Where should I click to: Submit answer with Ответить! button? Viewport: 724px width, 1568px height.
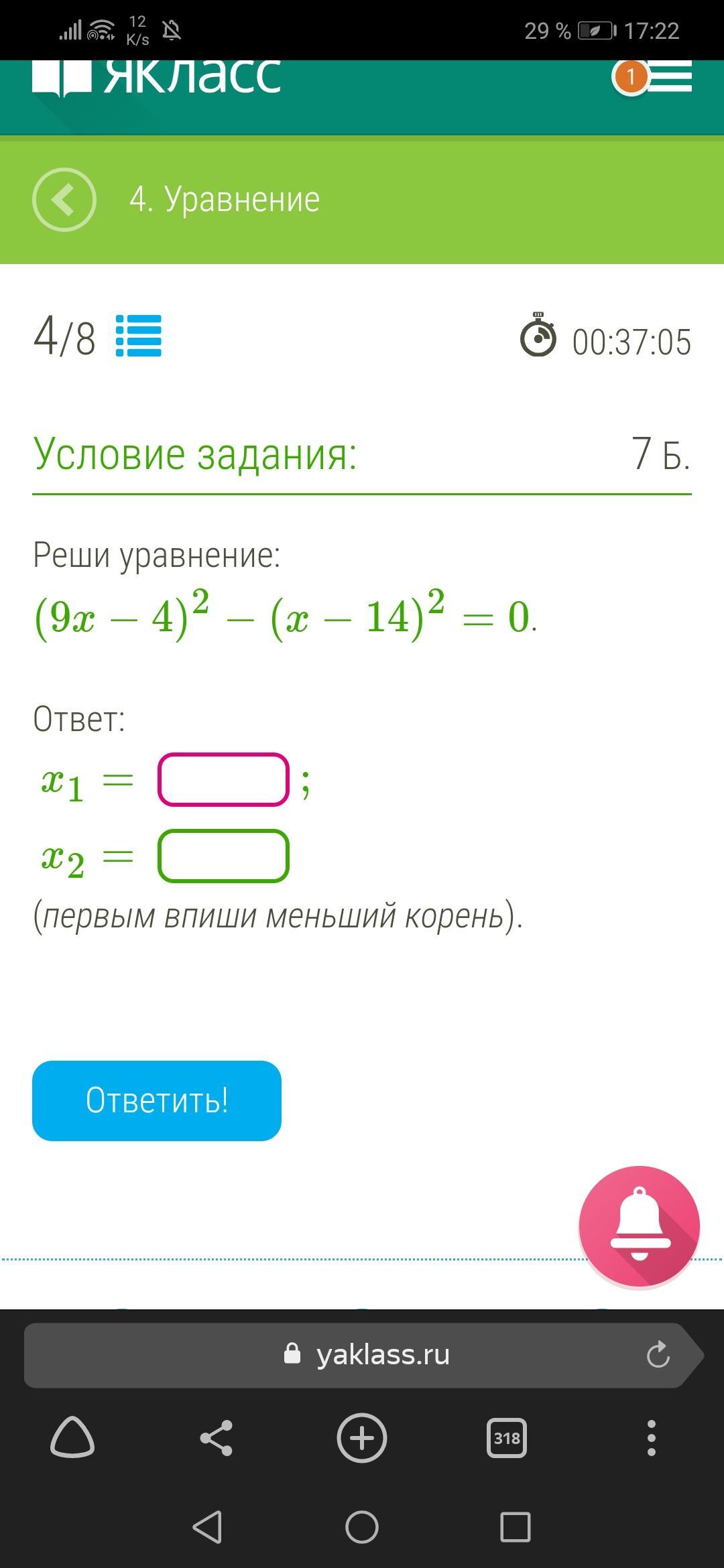[157, 1100]
